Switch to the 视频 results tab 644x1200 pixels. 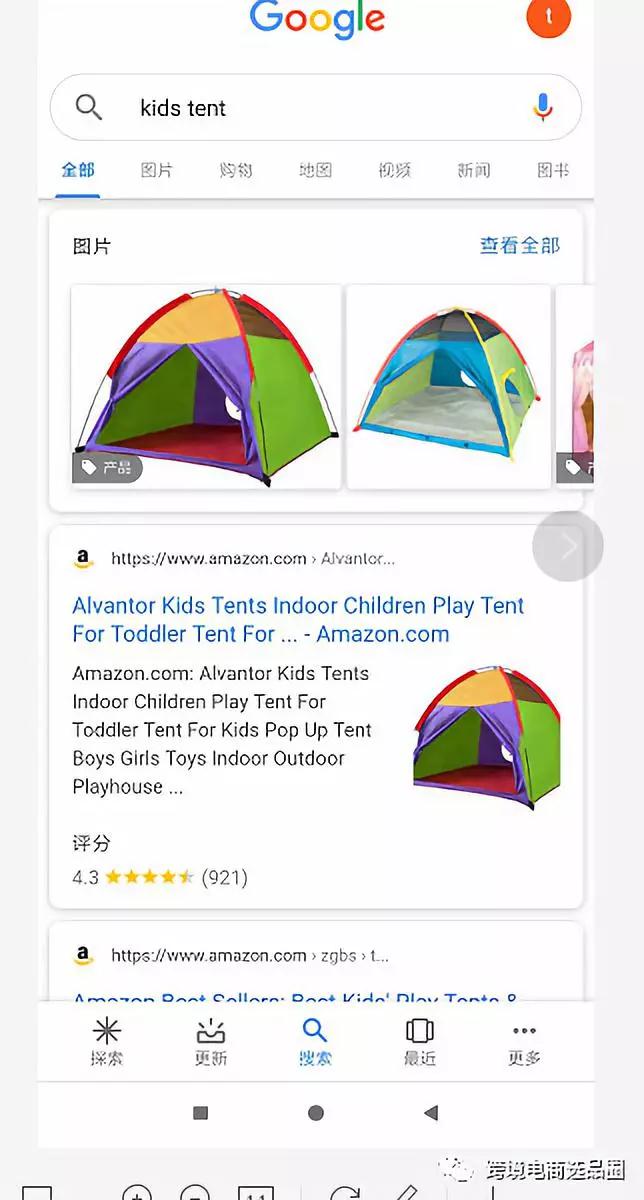(394, 170)
